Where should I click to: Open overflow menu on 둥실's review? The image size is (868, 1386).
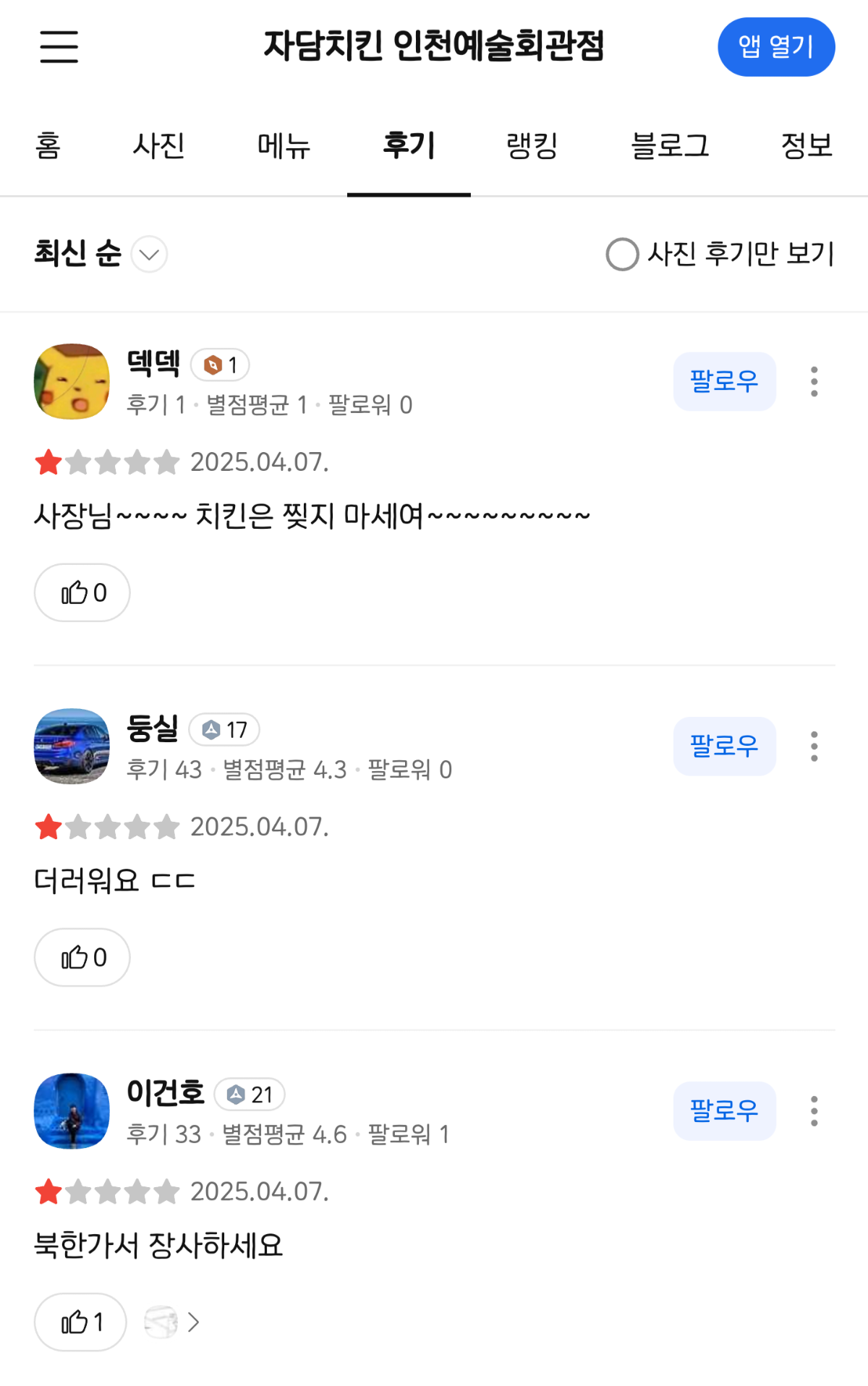pos(814,746)
